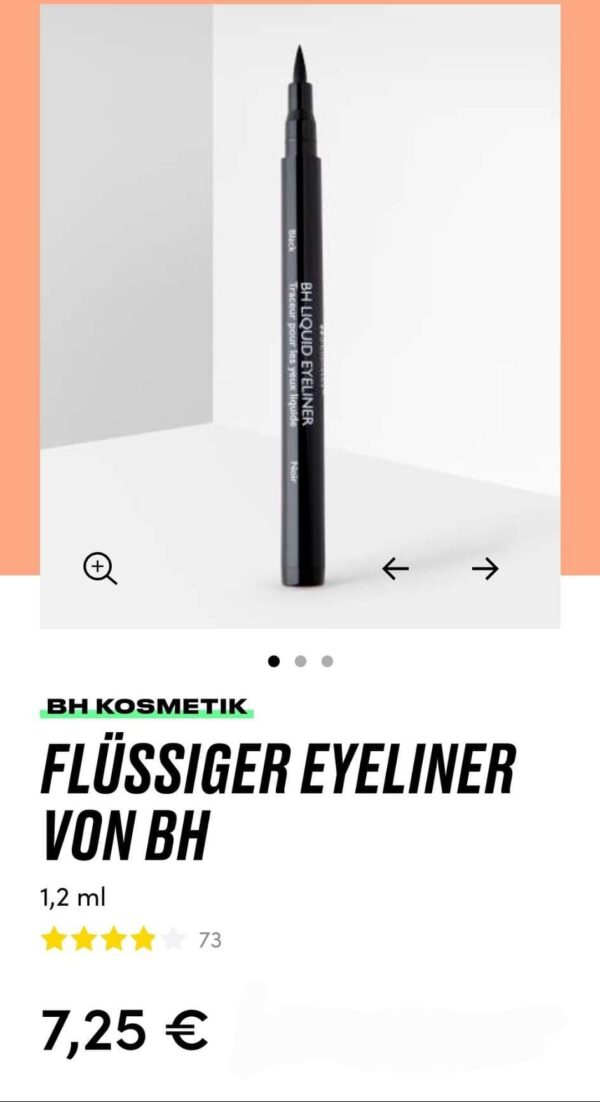
Task: Show the next product image
Action: coord(485,569)
